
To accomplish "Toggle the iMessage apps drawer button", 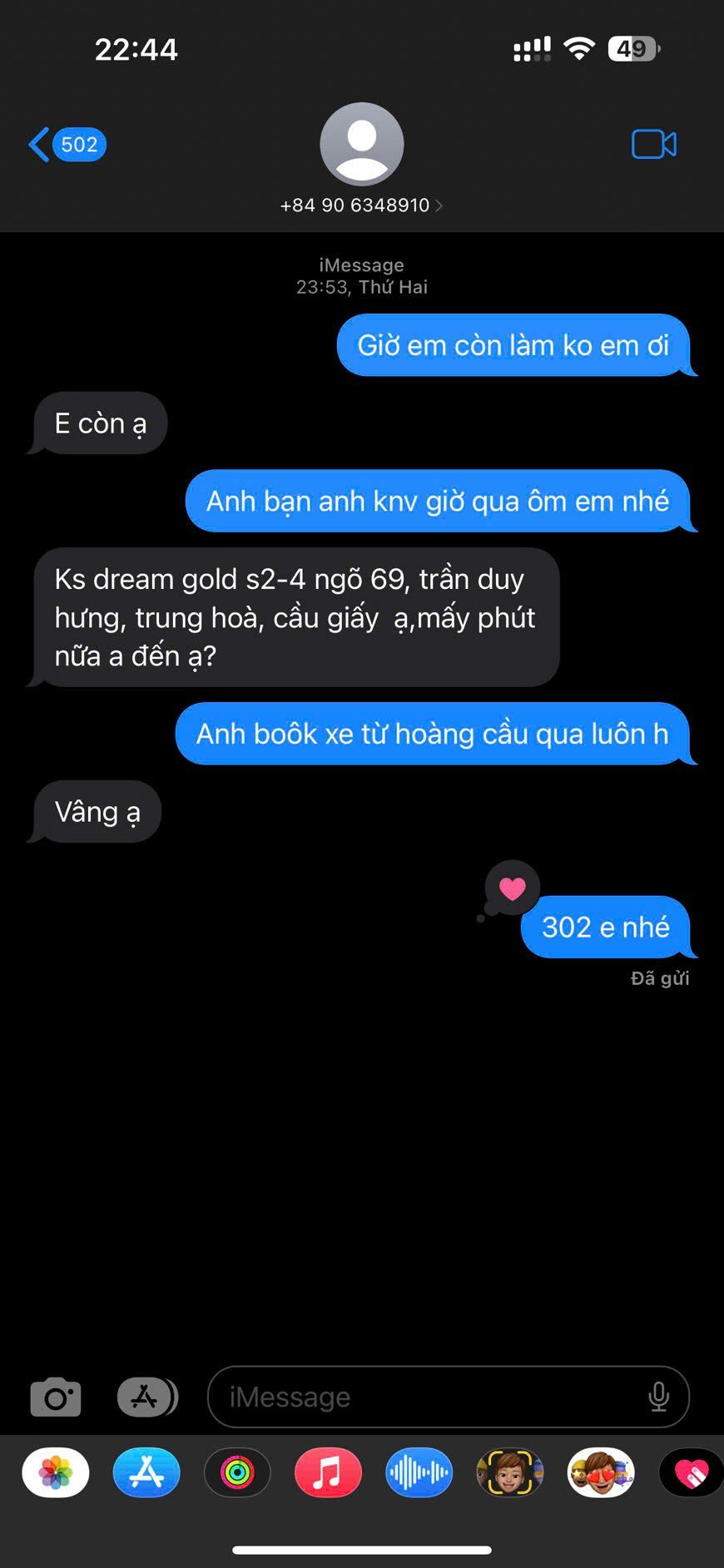I will 146,1397.
